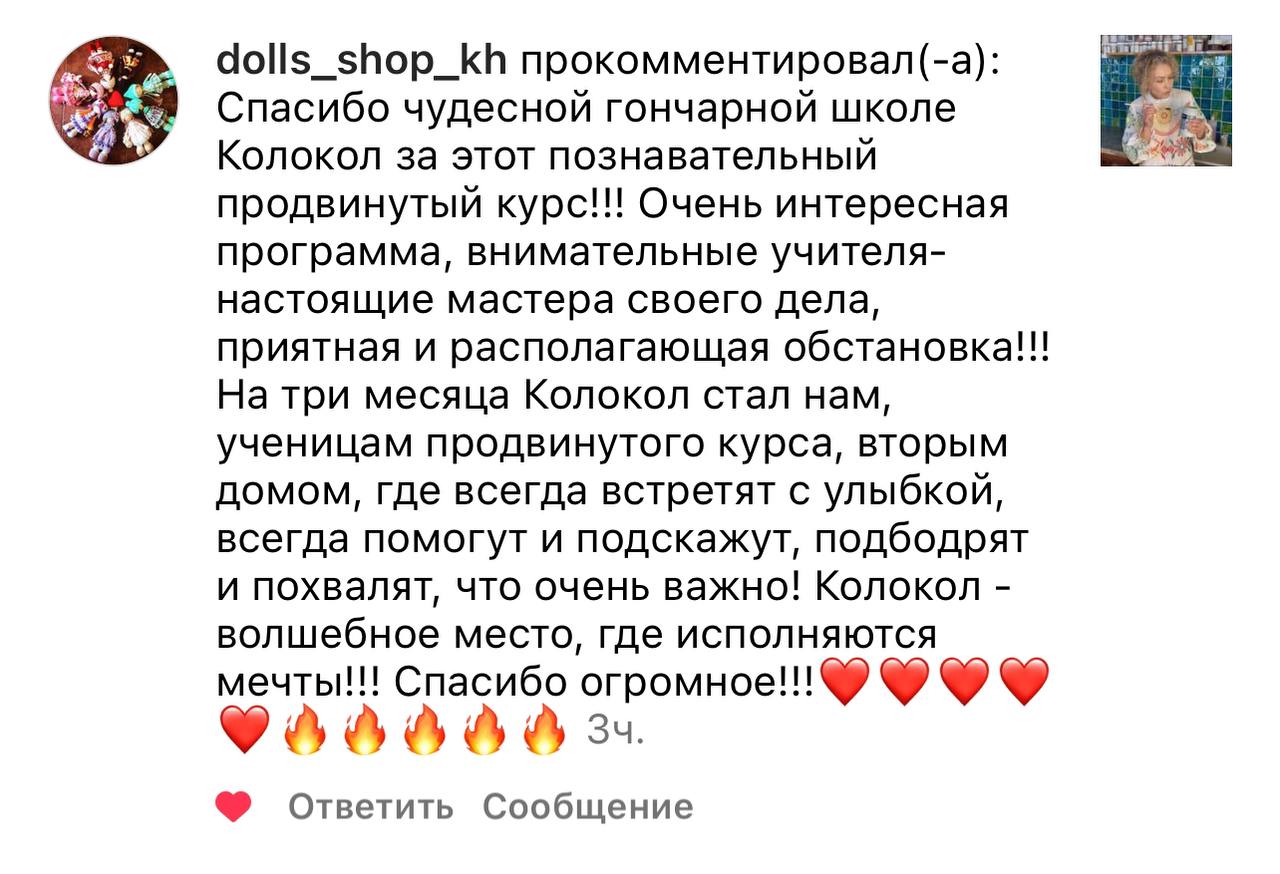Open the commented post thumbnail

1166,101
